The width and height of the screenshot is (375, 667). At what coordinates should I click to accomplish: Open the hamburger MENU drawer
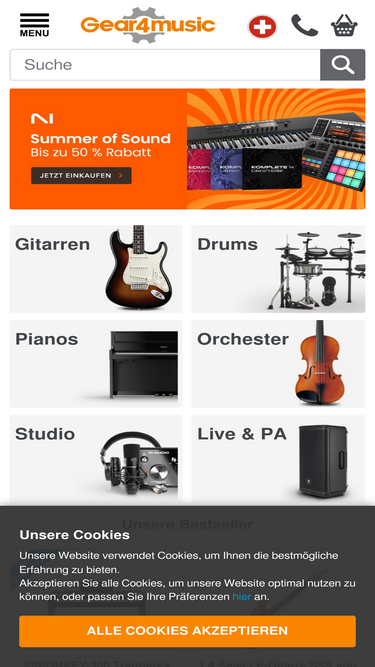coord(34,25)
